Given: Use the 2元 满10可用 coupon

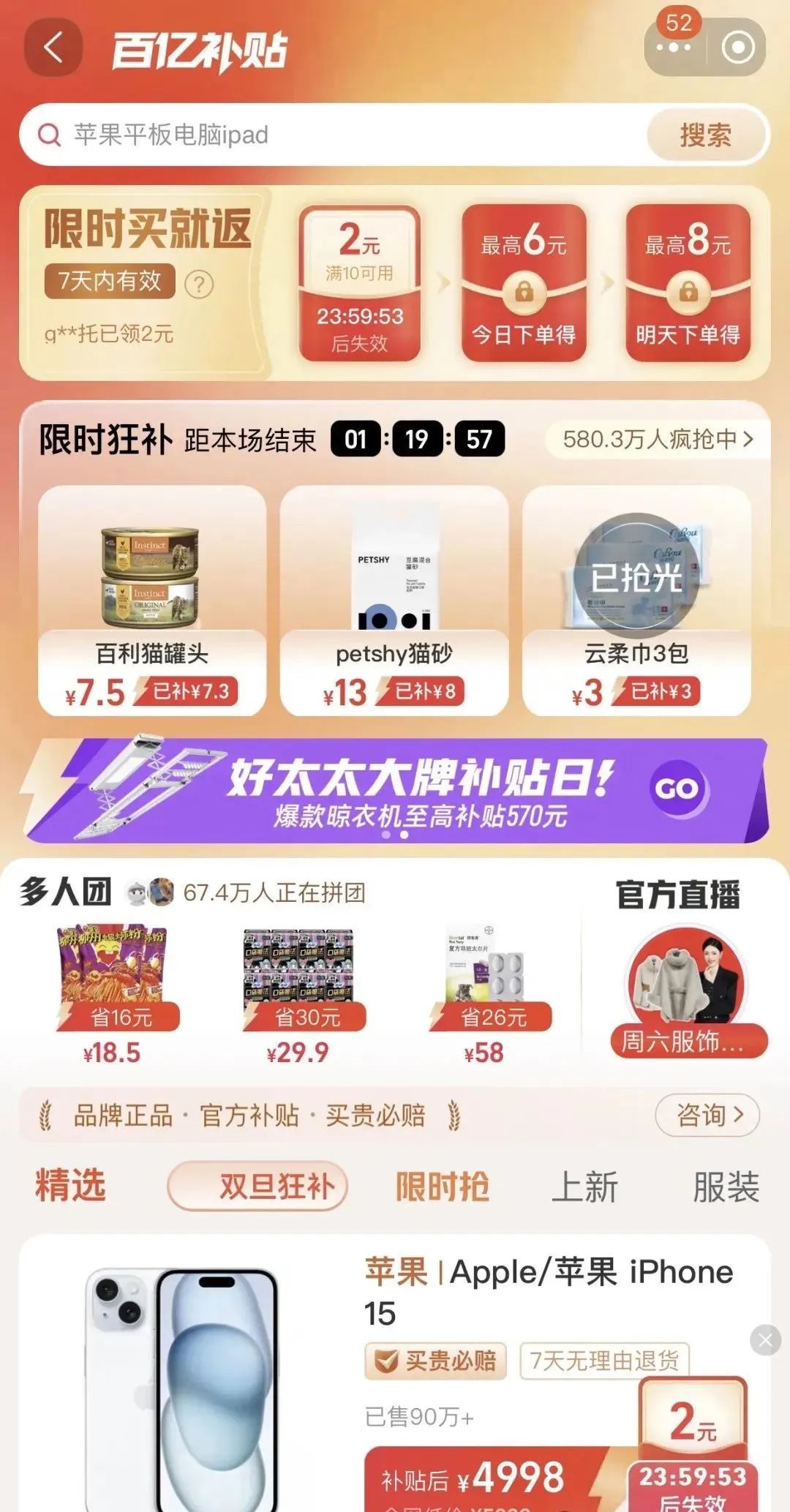Looking at the screenshot, I should pos(360,283).
